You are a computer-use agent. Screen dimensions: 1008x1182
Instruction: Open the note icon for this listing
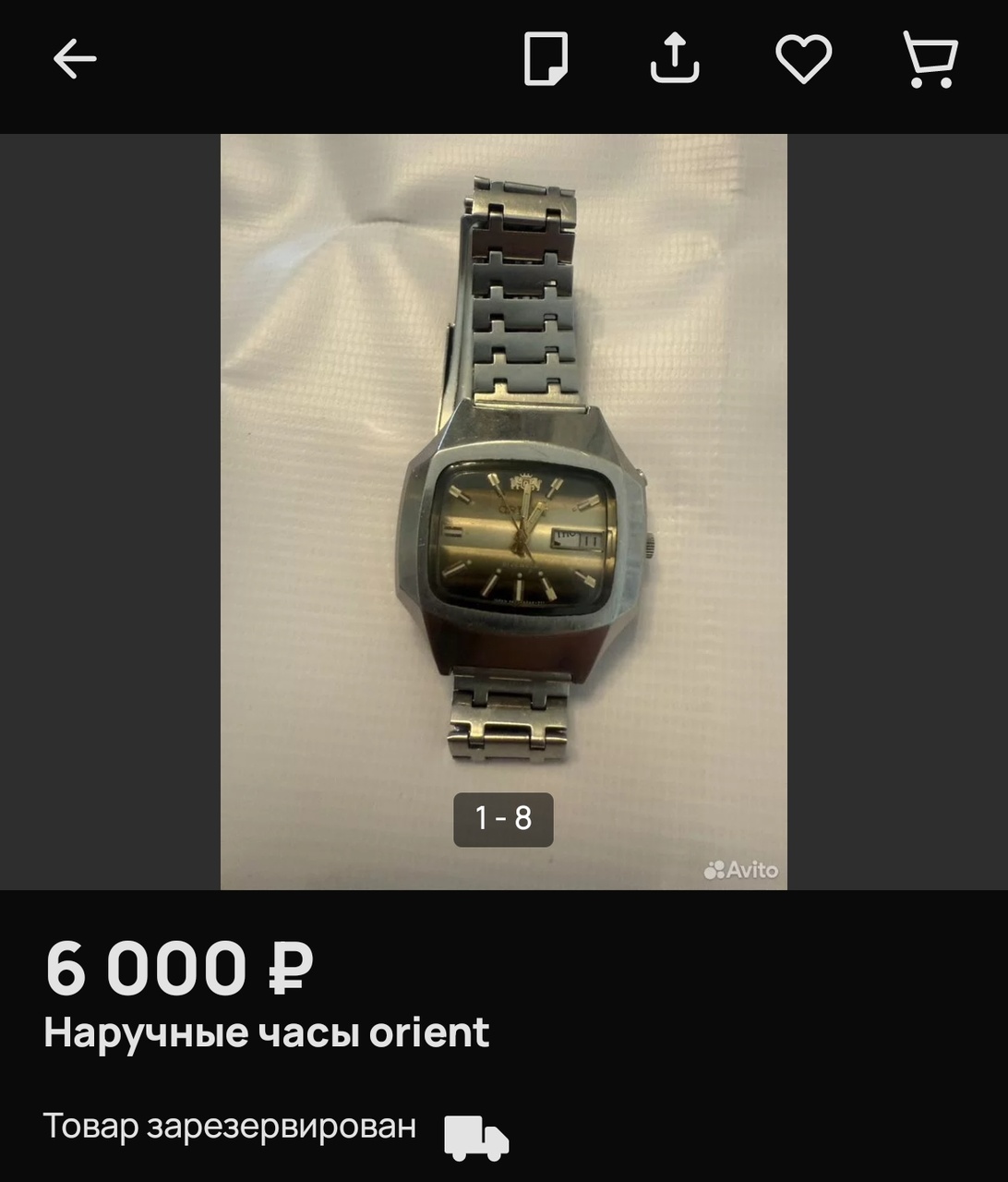coord(546,60)
